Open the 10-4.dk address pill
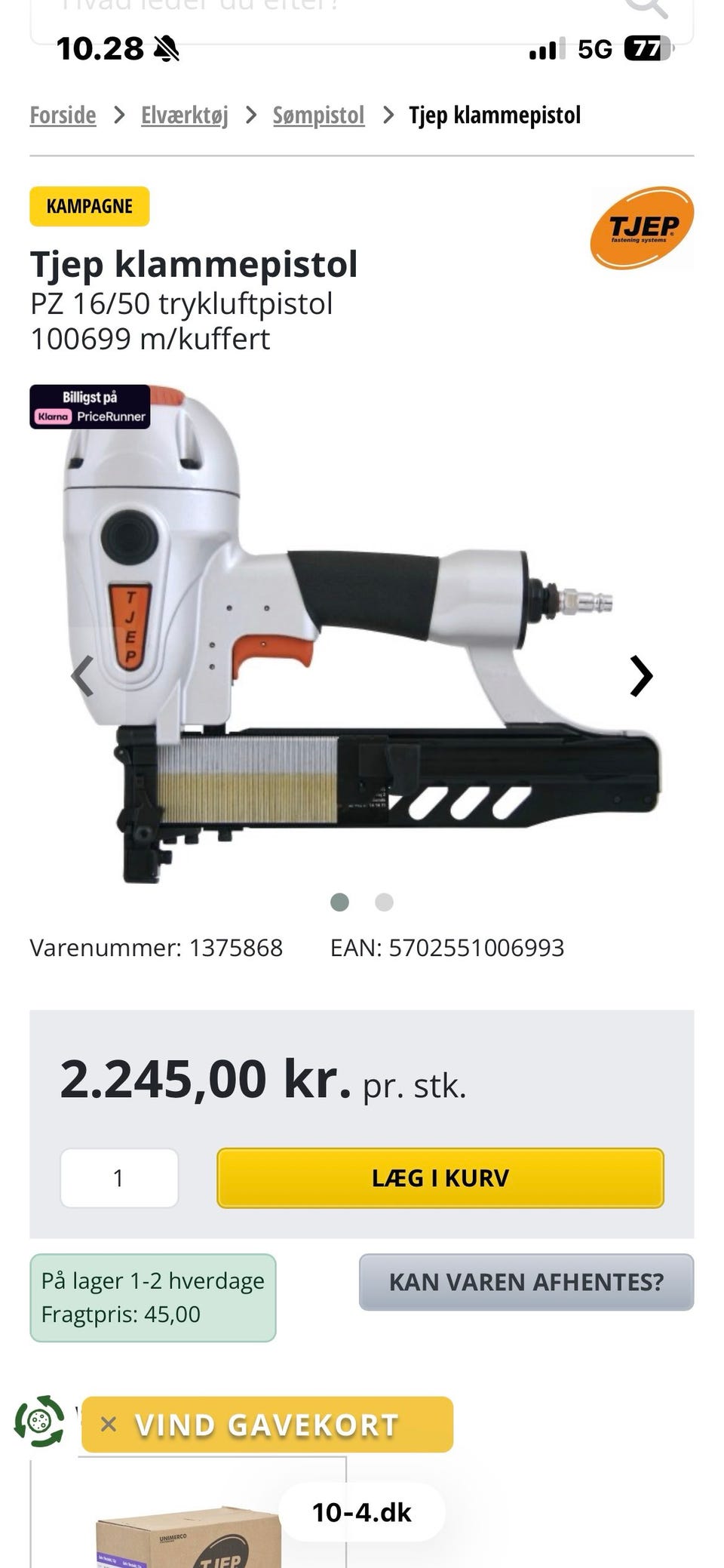This screenshot has width=724, height=1568. click(x=361, y=1512)
